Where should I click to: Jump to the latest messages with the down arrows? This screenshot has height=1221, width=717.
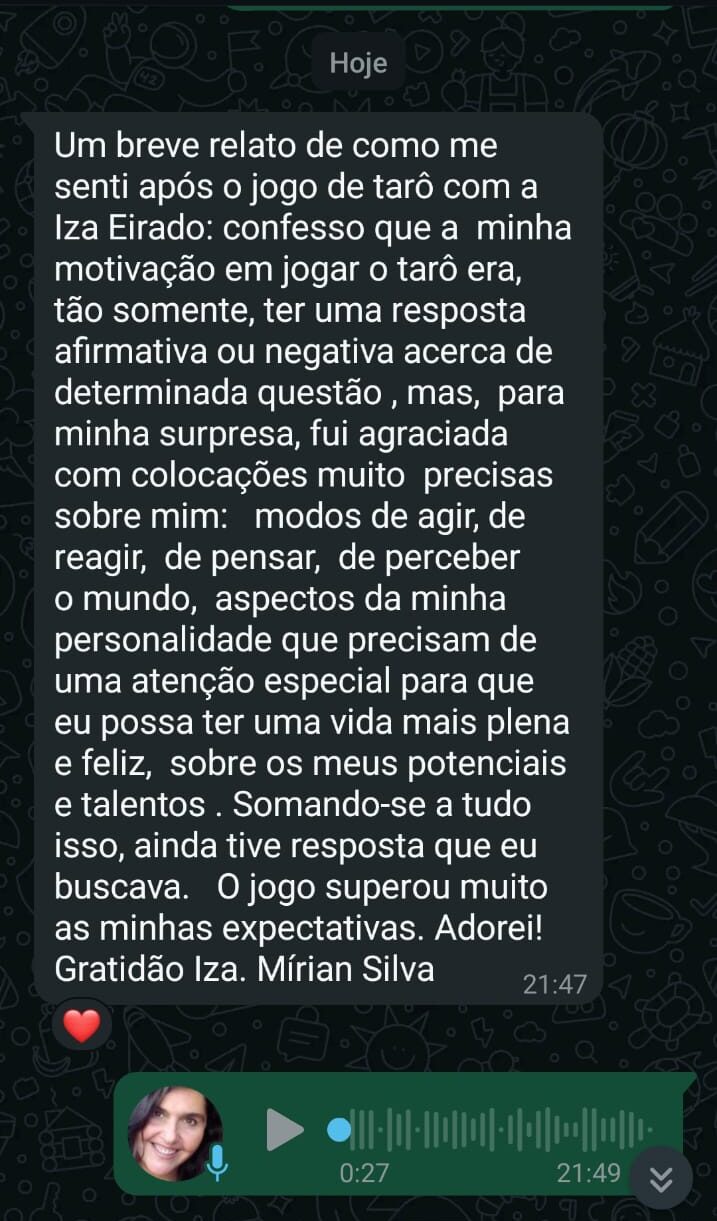click(x=661, y=1179)
